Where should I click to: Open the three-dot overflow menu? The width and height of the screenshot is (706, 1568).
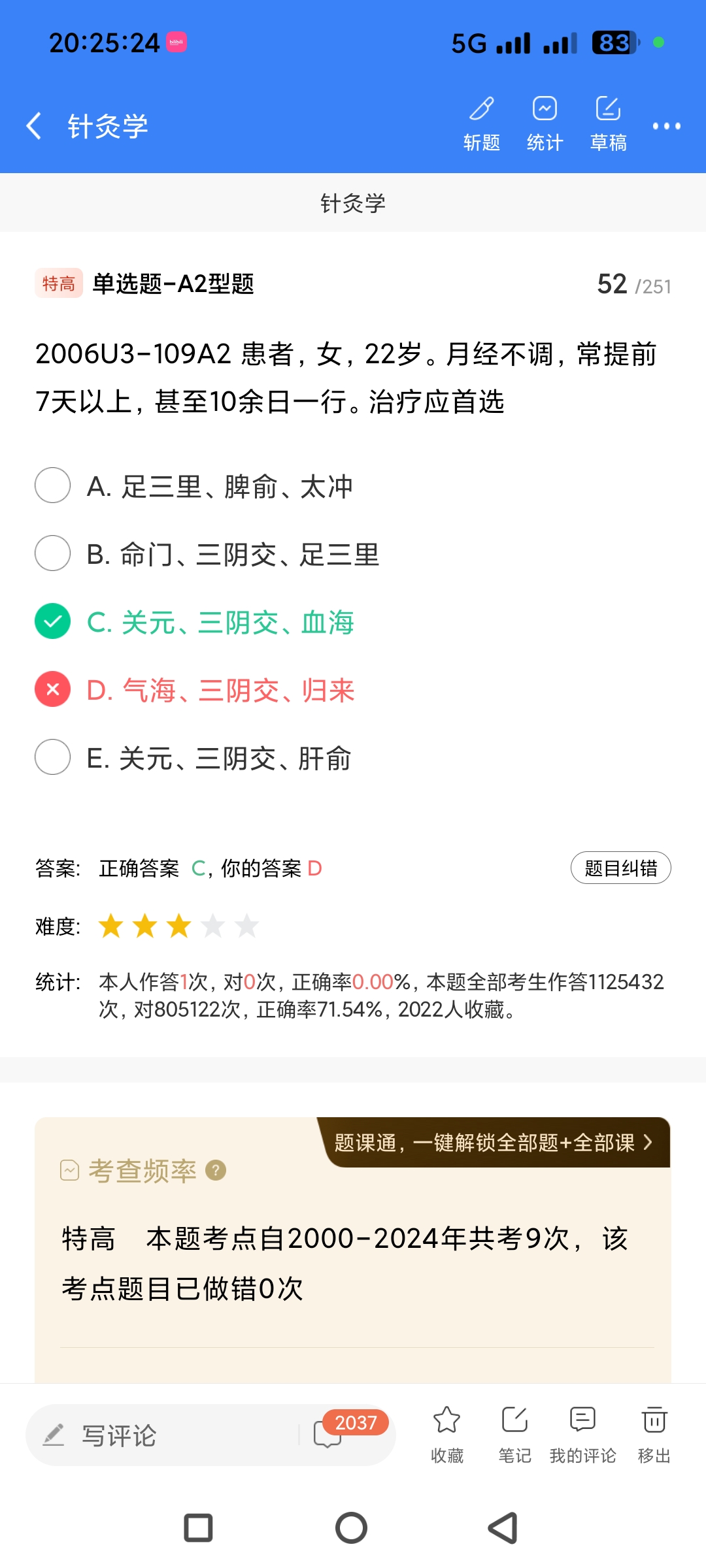(x=666, y=126)
